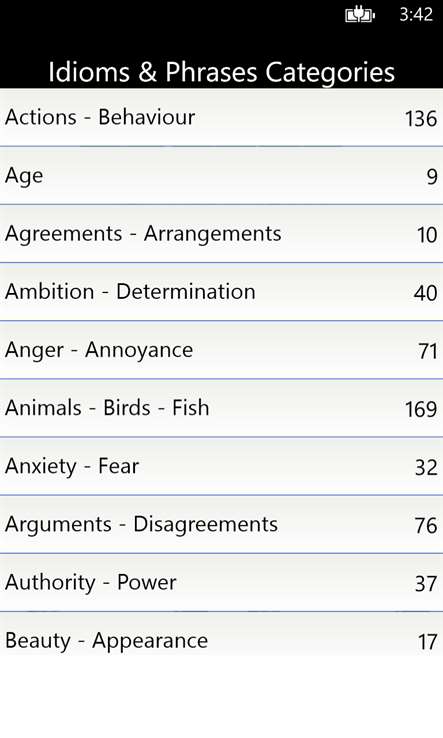
Task: Open the Anger - Annoyance category
Action: pyautogui.click(x=221, y=350)
